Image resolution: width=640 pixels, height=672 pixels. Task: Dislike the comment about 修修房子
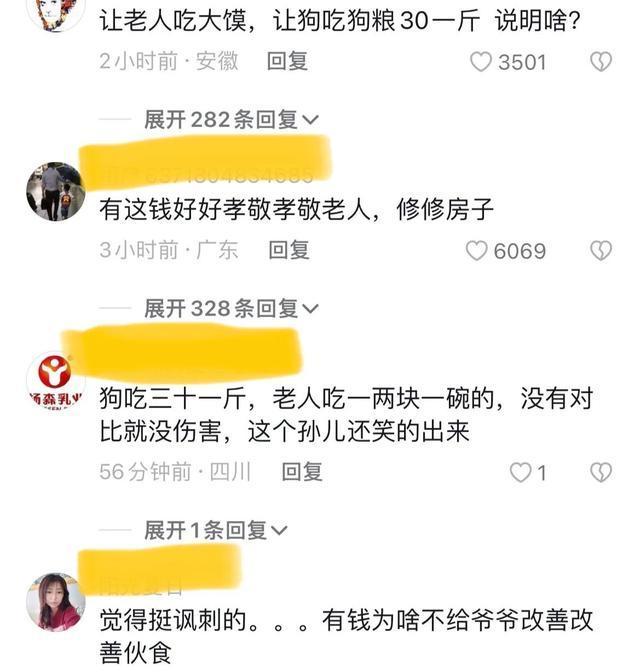[600, 250]
